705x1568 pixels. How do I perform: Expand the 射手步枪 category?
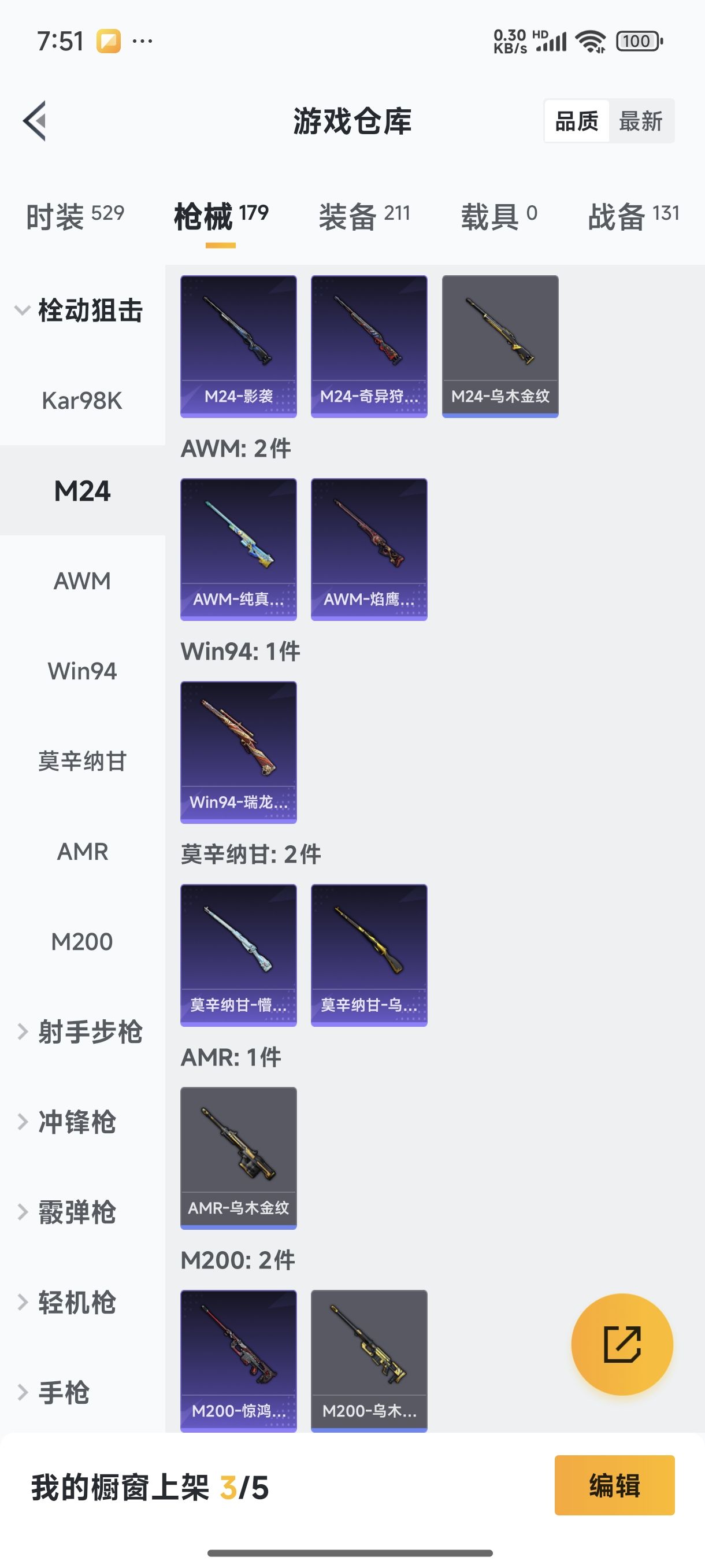point(82,1031)
